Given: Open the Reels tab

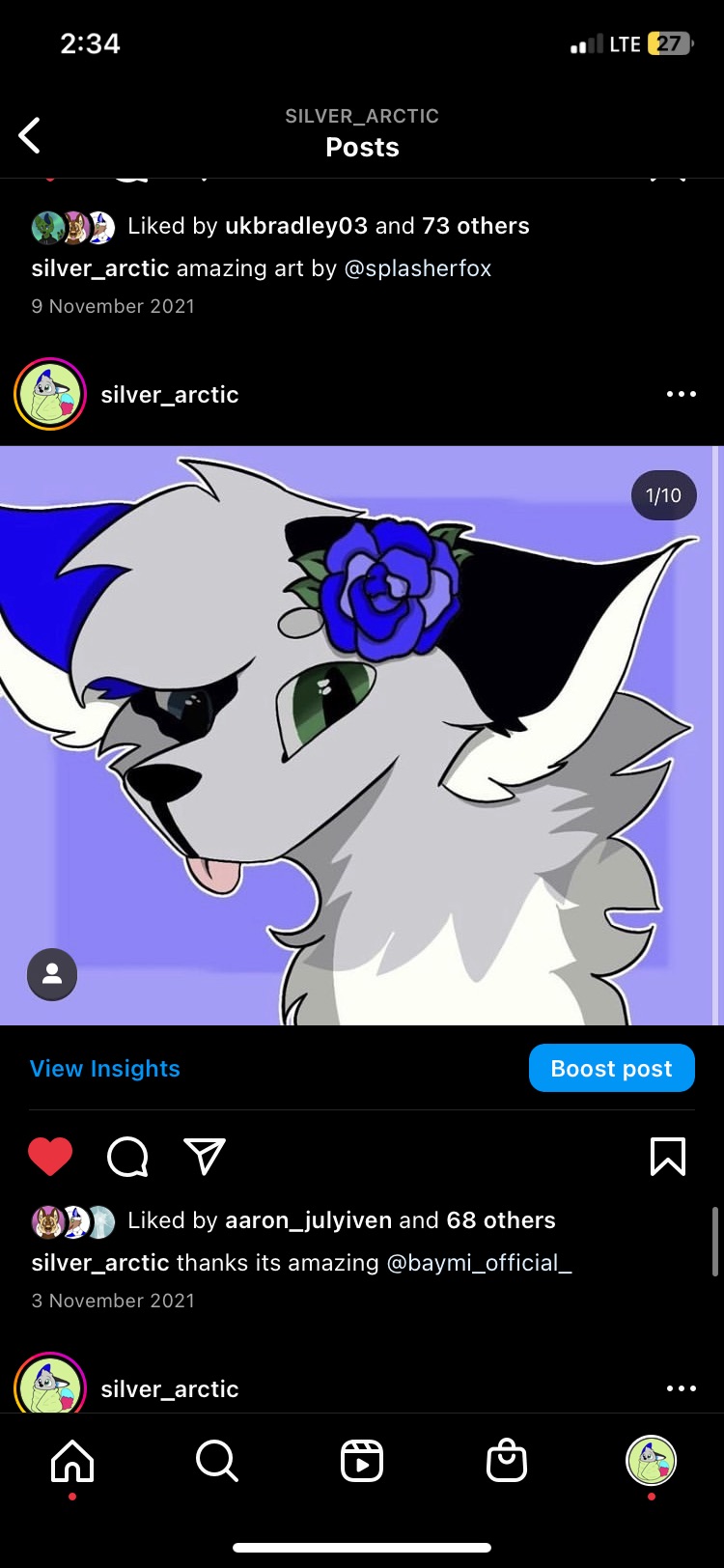Looking at the screenshot, I should (362, 1461).
